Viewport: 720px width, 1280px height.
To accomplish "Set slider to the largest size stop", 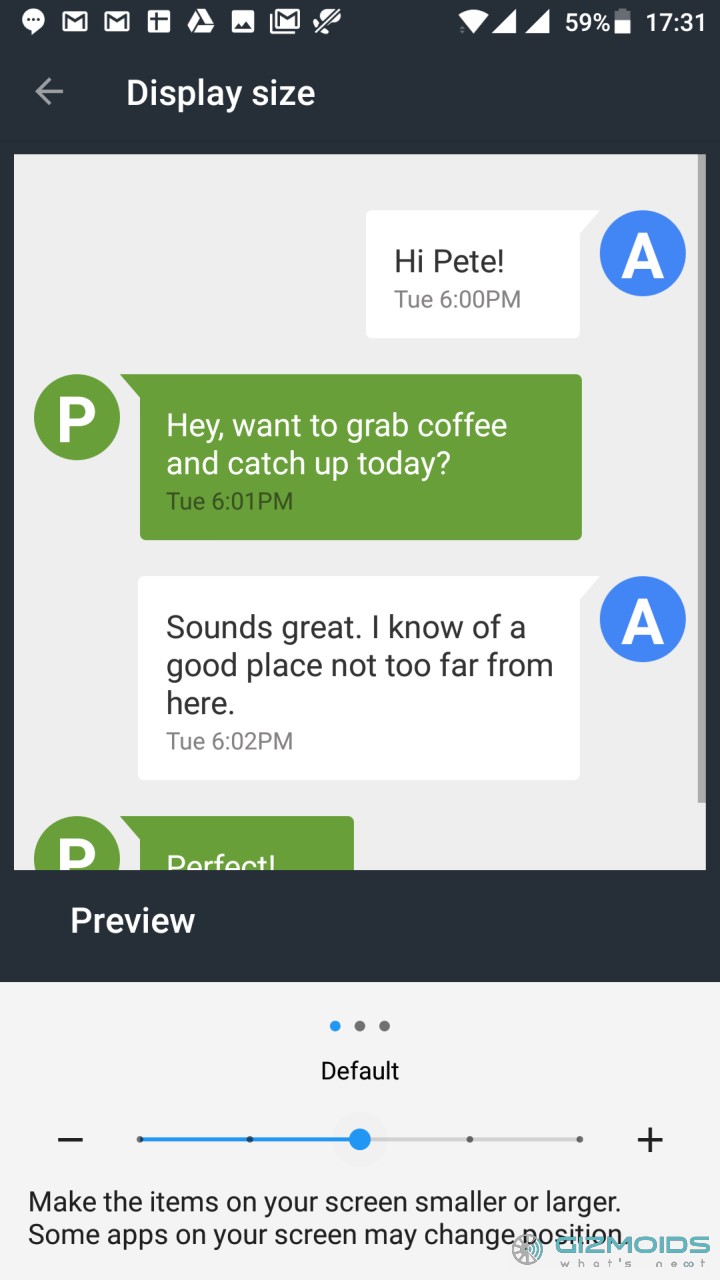I will pos(580,1139).
